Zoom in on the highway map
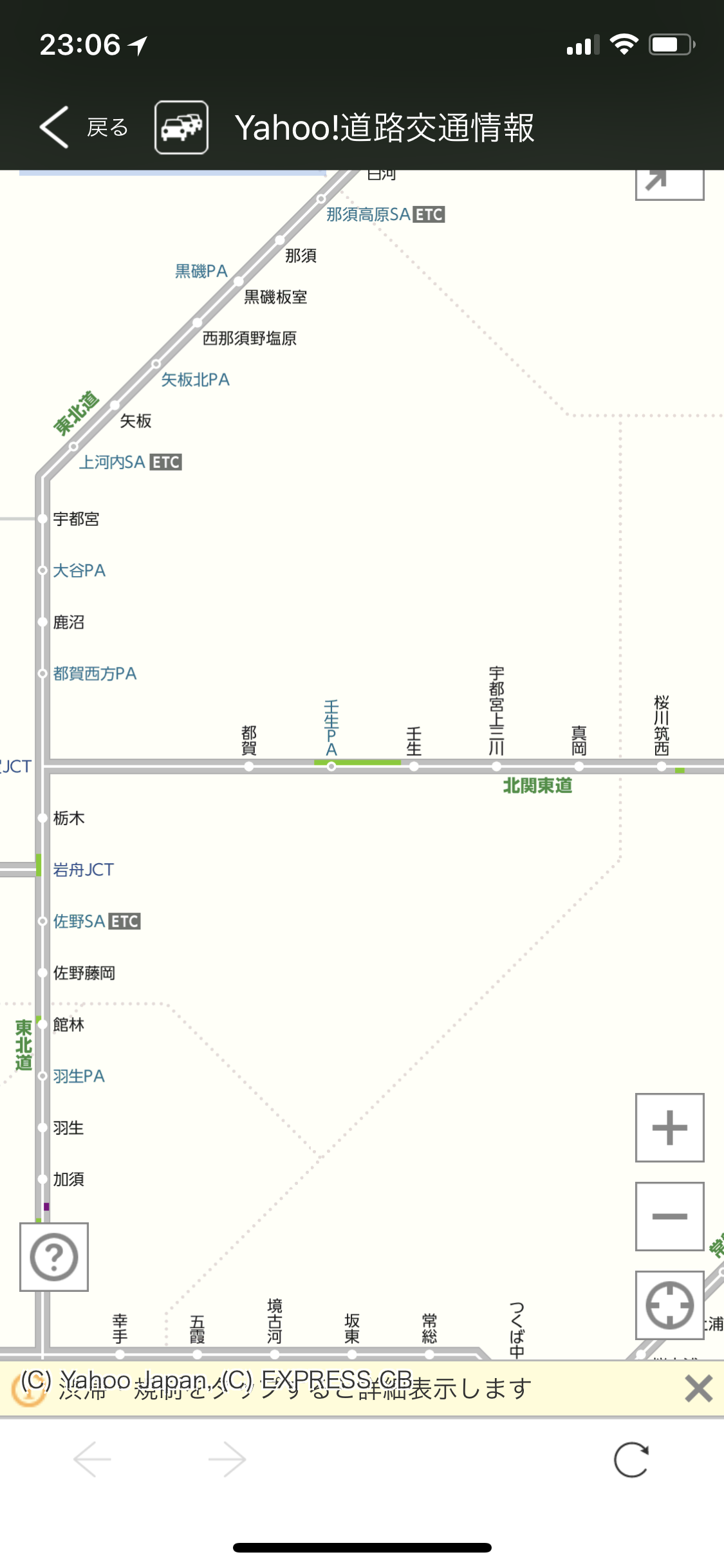The width and height of the screenshot is (724, 1568). (669, 1128)
